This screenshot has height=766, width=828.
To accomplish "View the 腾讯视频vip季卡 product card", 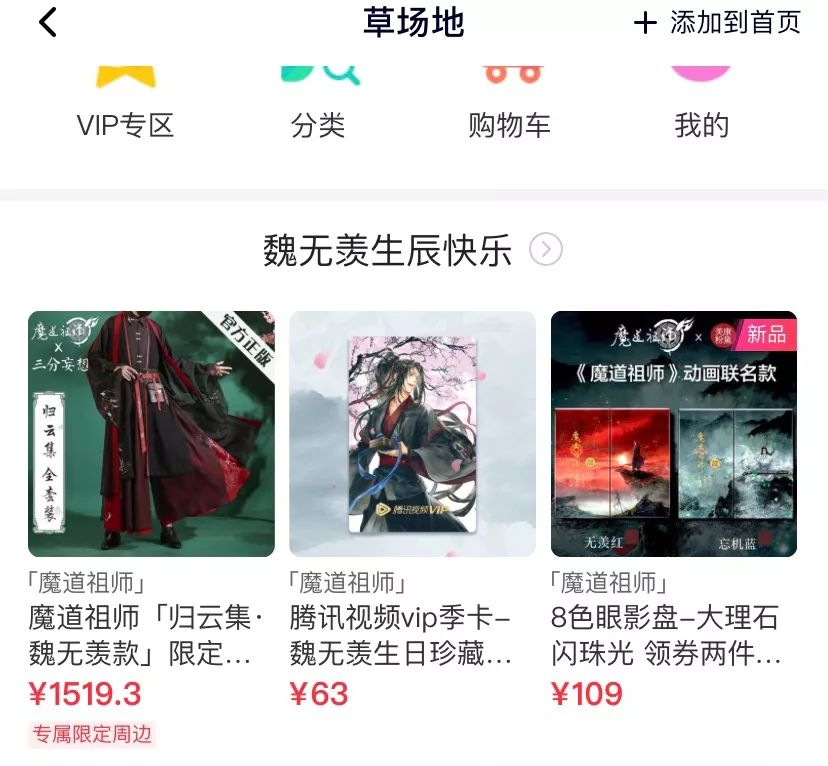I will [x=412, y=434].
